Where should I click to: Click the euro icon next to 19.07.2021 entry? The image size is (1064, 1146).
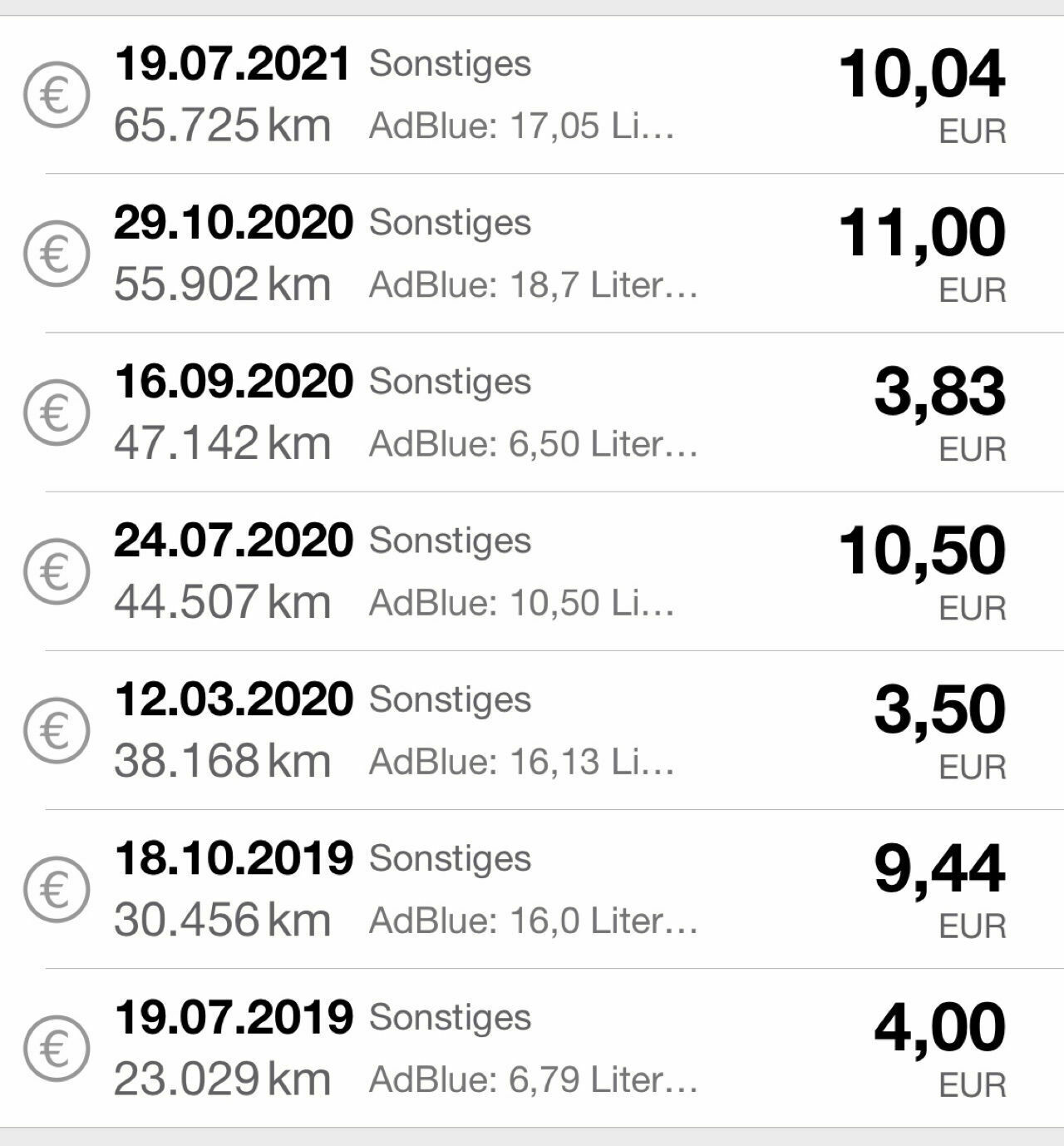click(x=55, y=96)
